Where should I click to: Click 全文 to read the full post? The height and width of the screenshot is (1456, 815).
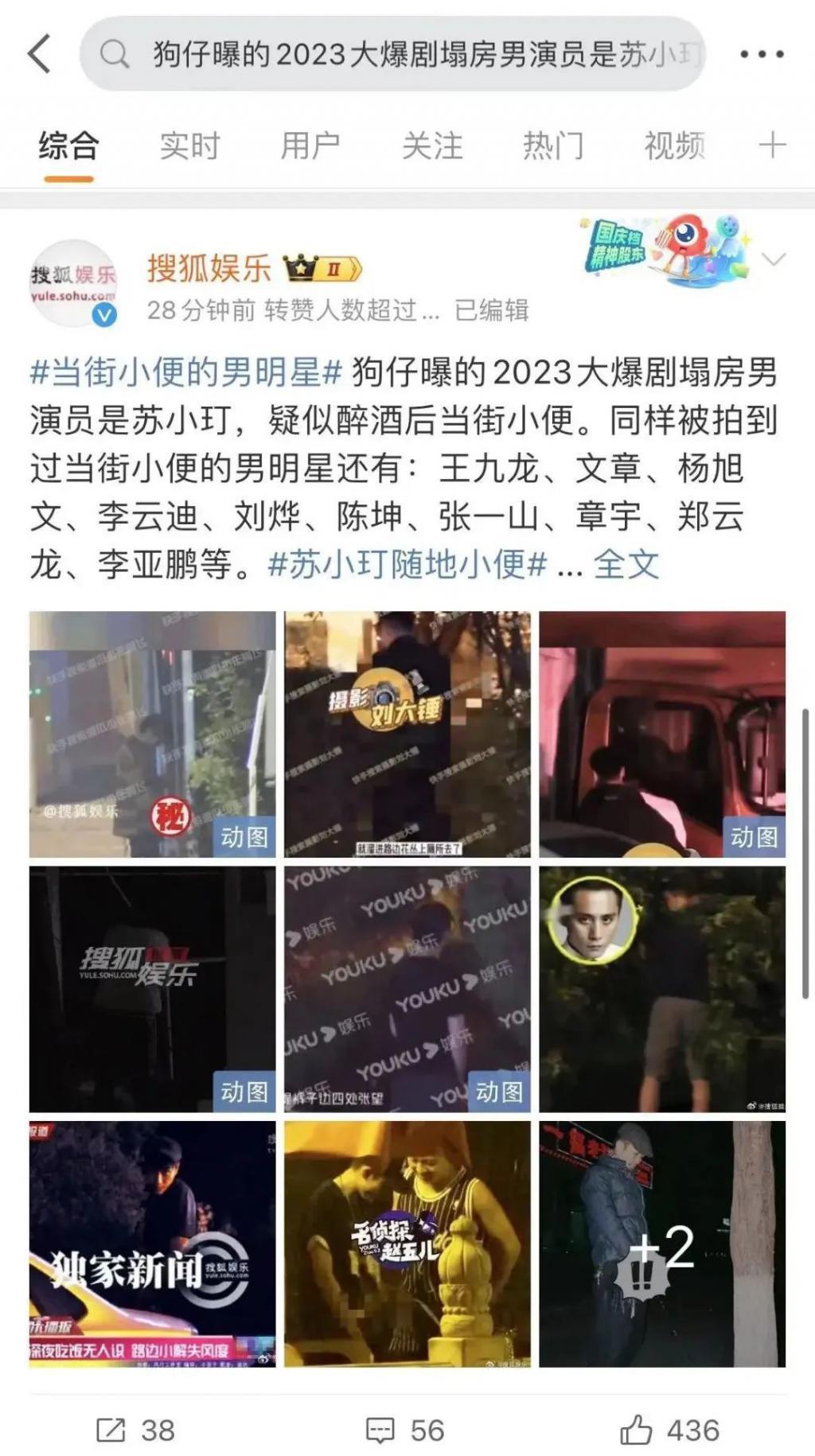point(627,563)
